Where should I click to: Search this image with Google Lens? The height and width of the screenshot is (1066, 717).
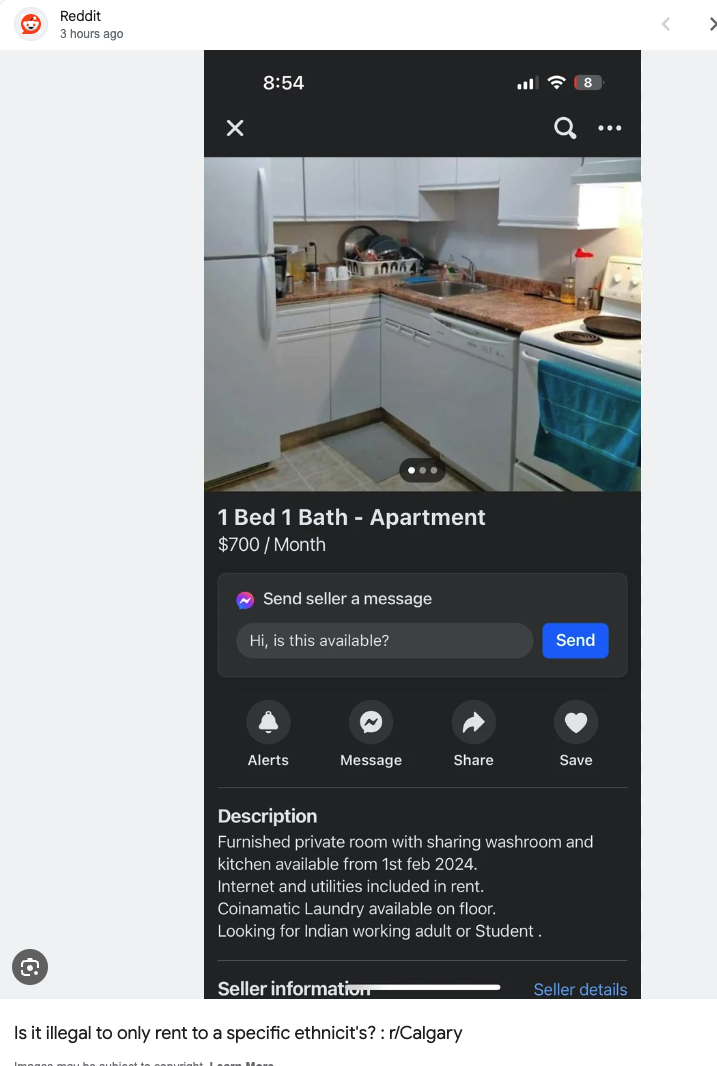(x=30, y=967)
